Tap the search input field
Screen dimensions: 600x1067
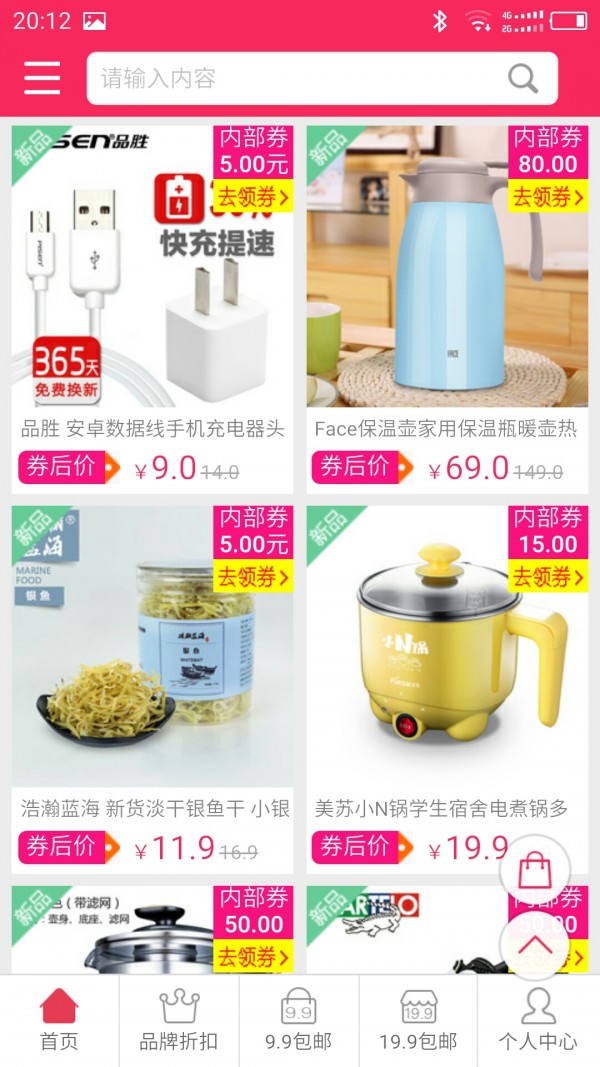(300, 78)
